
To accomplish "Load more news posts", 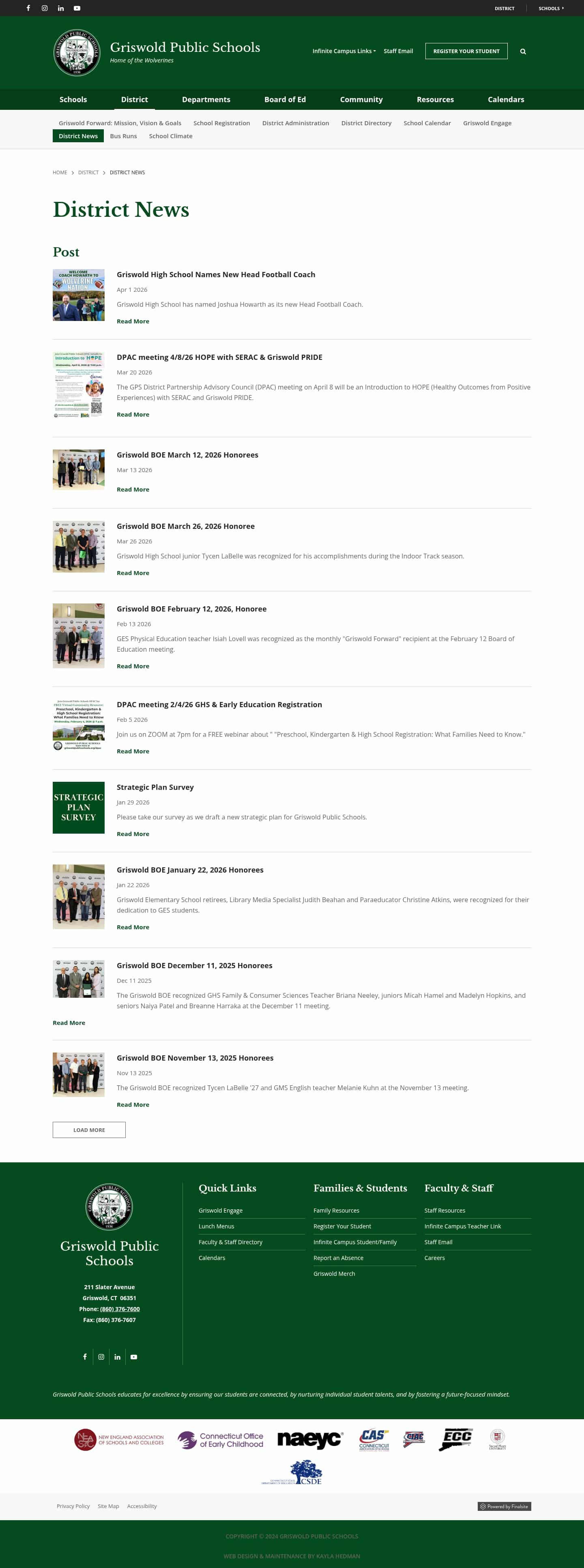I will [x=89, y=1130].
